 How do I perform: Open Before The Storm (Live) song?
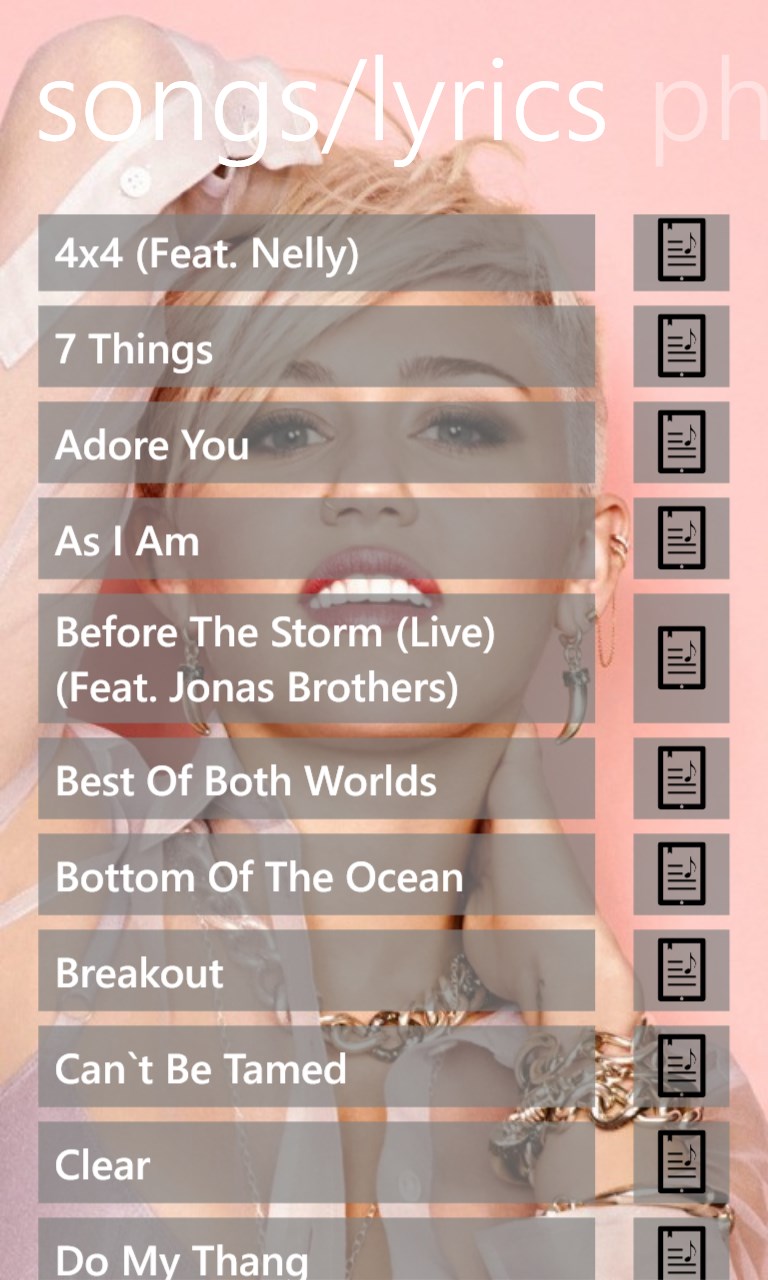[316, 659]
